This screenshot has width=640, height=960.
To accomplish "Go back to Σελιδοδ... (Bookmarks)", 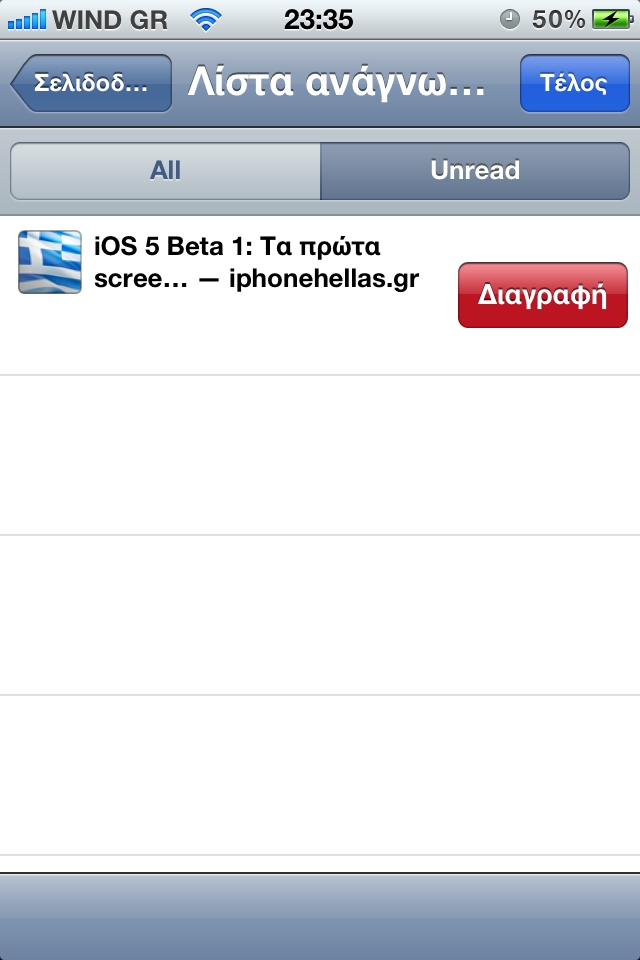I will pyautogui.click(x=91, y=83).
